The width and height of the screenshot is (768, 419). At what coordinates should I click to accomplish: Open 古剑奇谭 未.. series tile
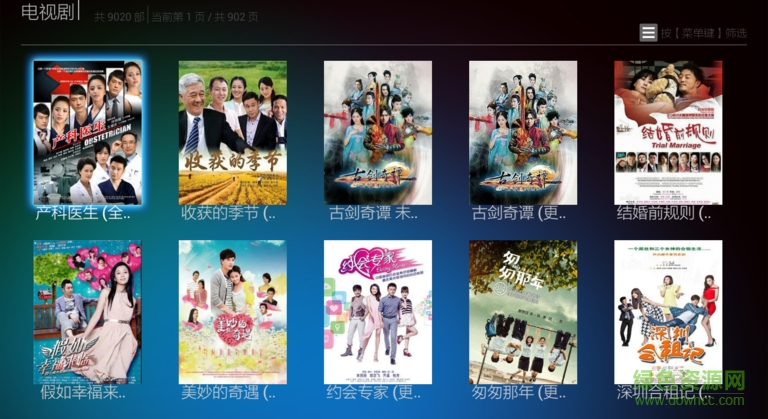[x=377, y=132]
